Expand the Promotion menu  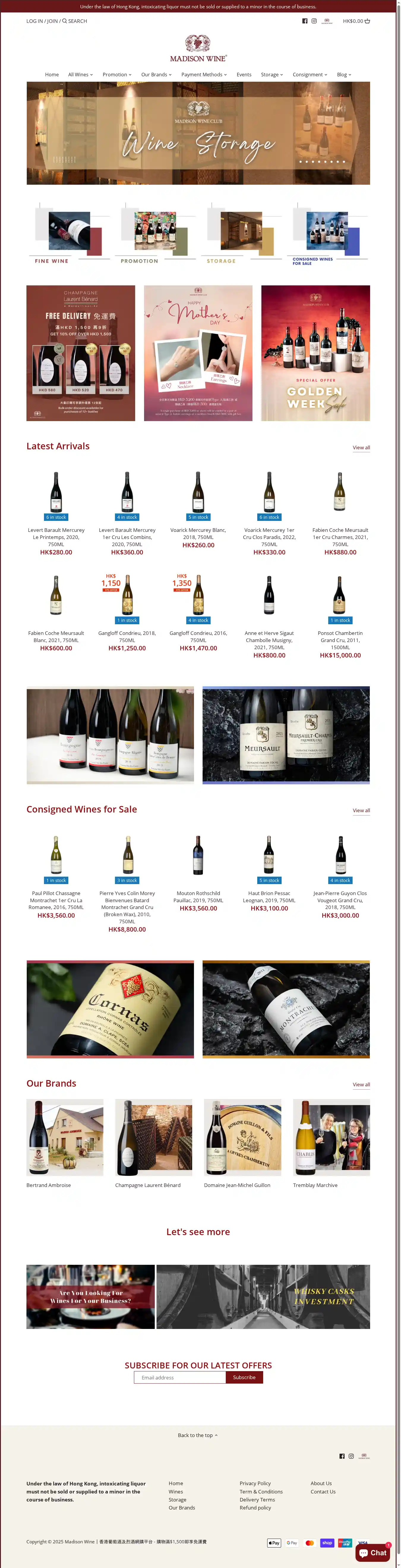point(117,75)
